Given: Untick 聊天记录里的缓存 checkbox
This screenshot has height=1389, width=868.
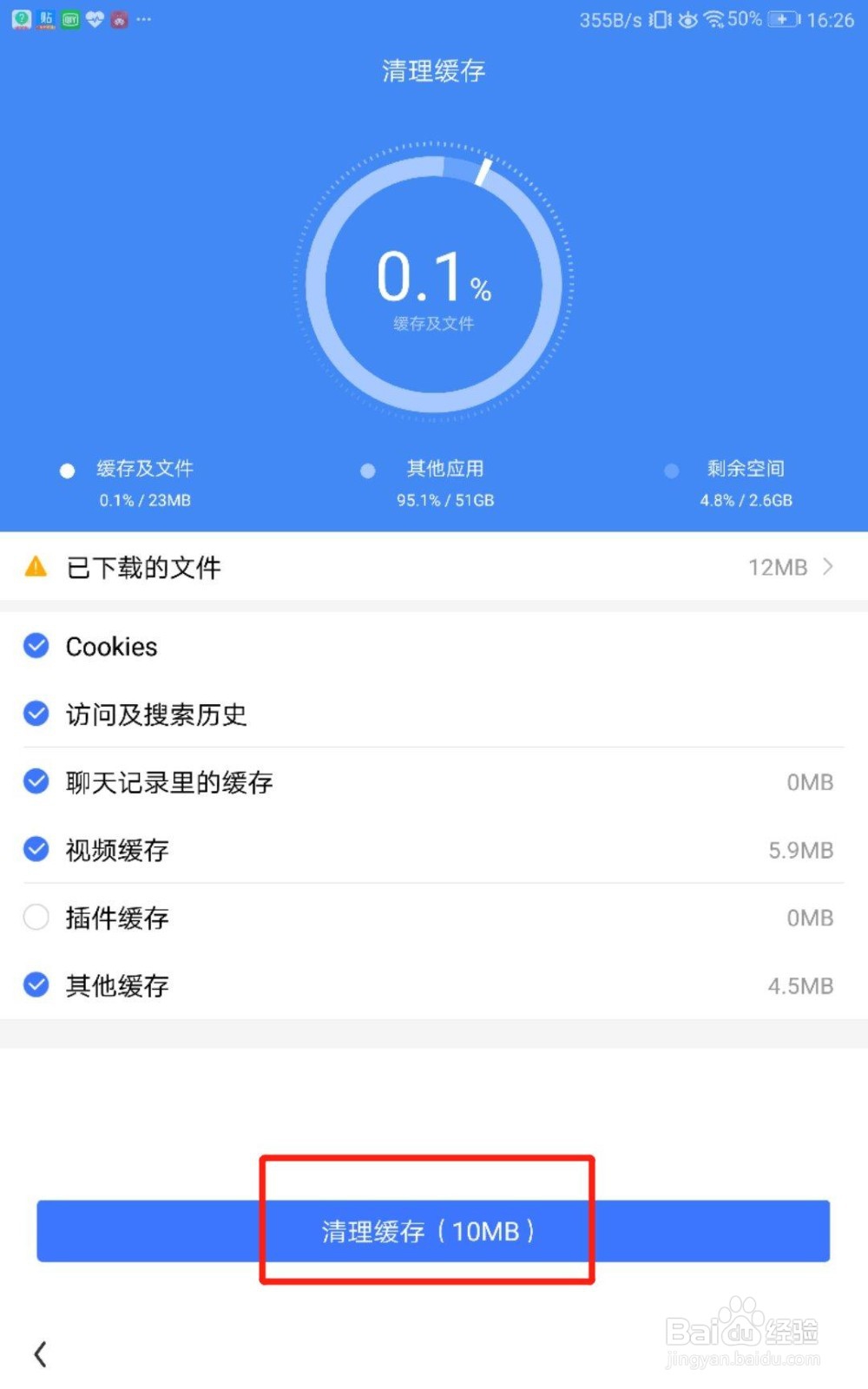Looking at the screenshot, I should click(x=36, y=781).
